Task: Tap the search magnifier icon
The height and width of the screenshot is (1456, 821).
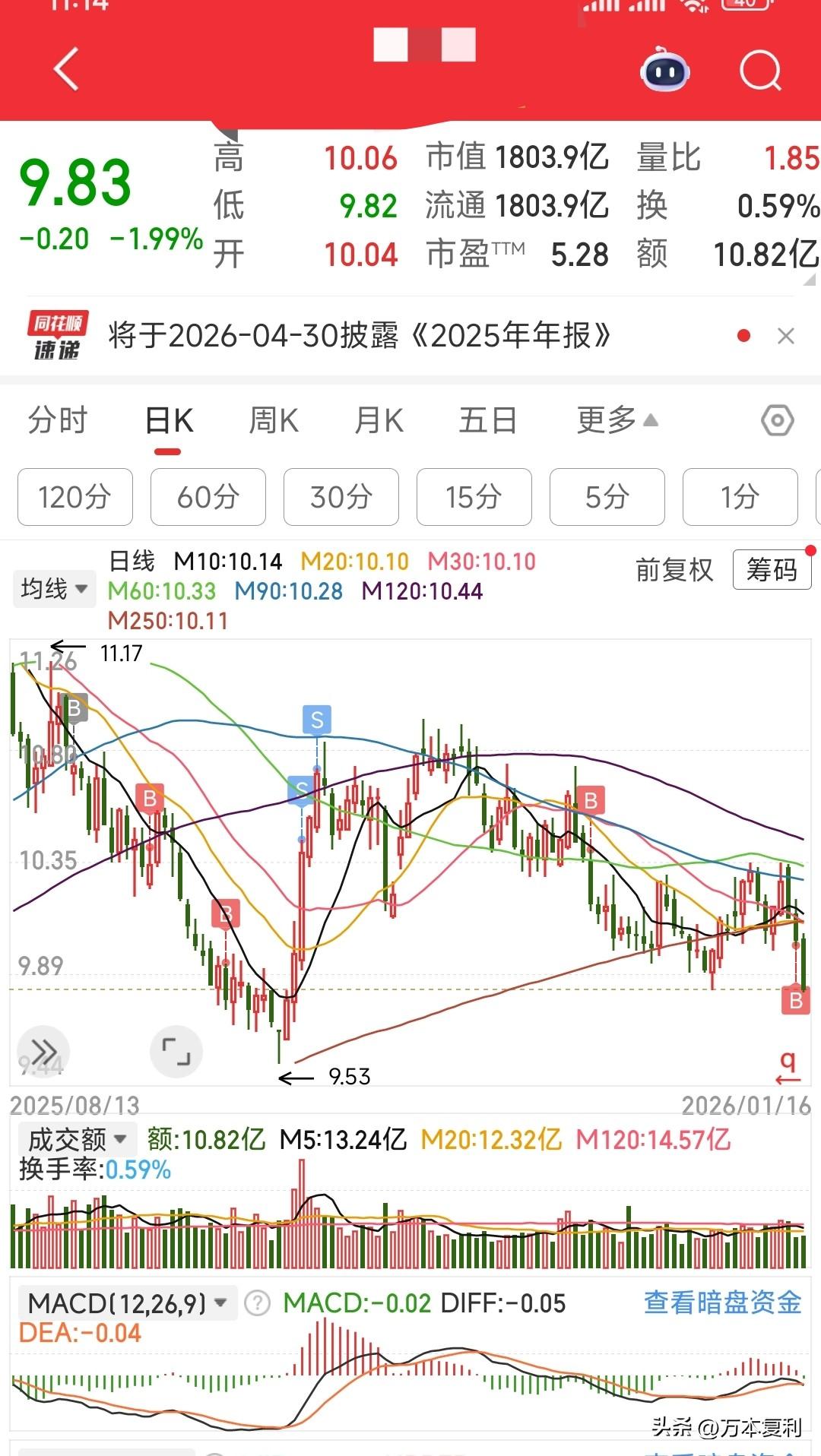Action: [x=760, y=70]
